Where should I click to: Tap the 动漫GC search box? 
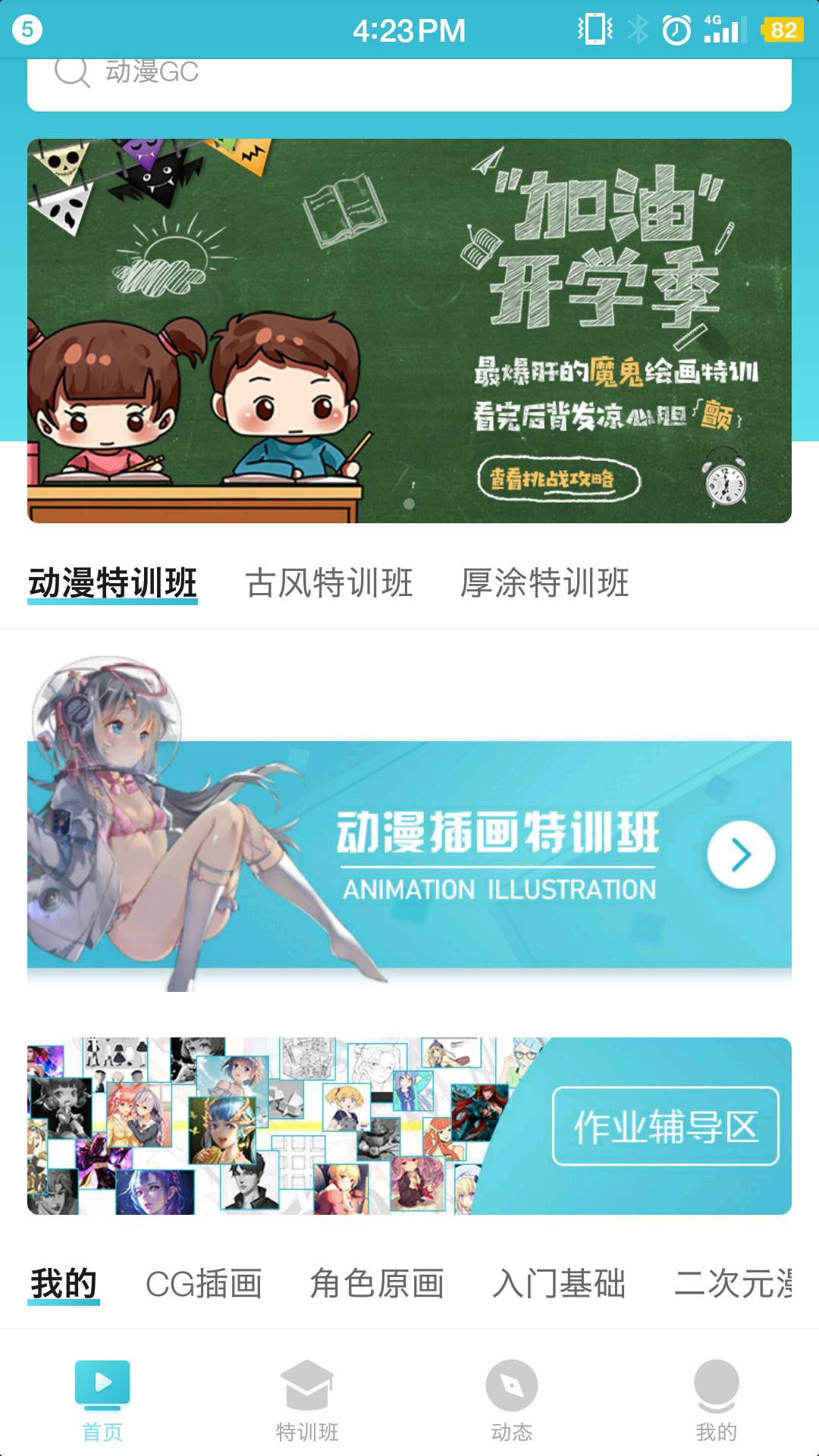[409, 84]
